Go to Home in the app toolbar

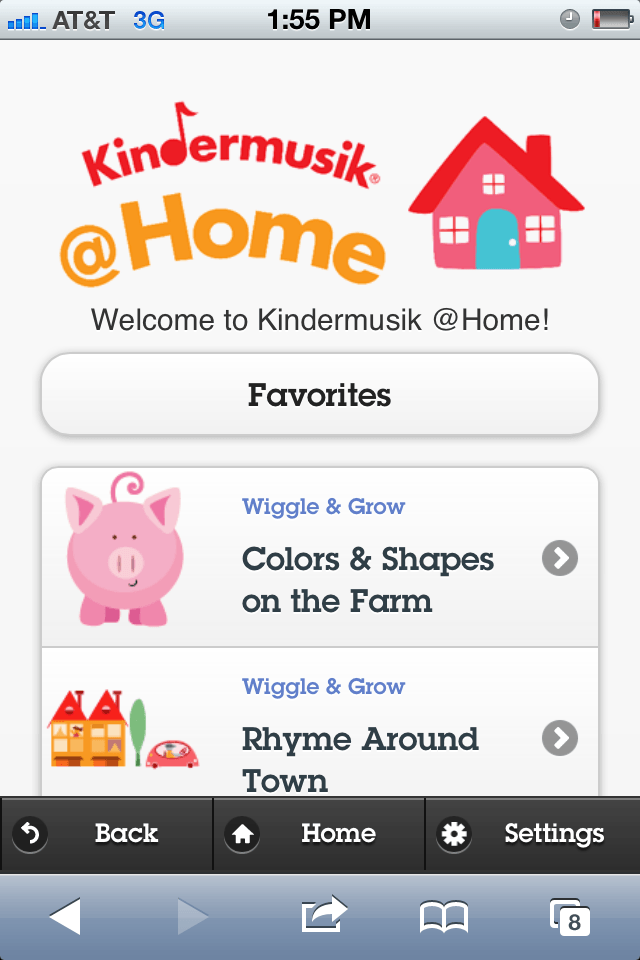[319, 834]
